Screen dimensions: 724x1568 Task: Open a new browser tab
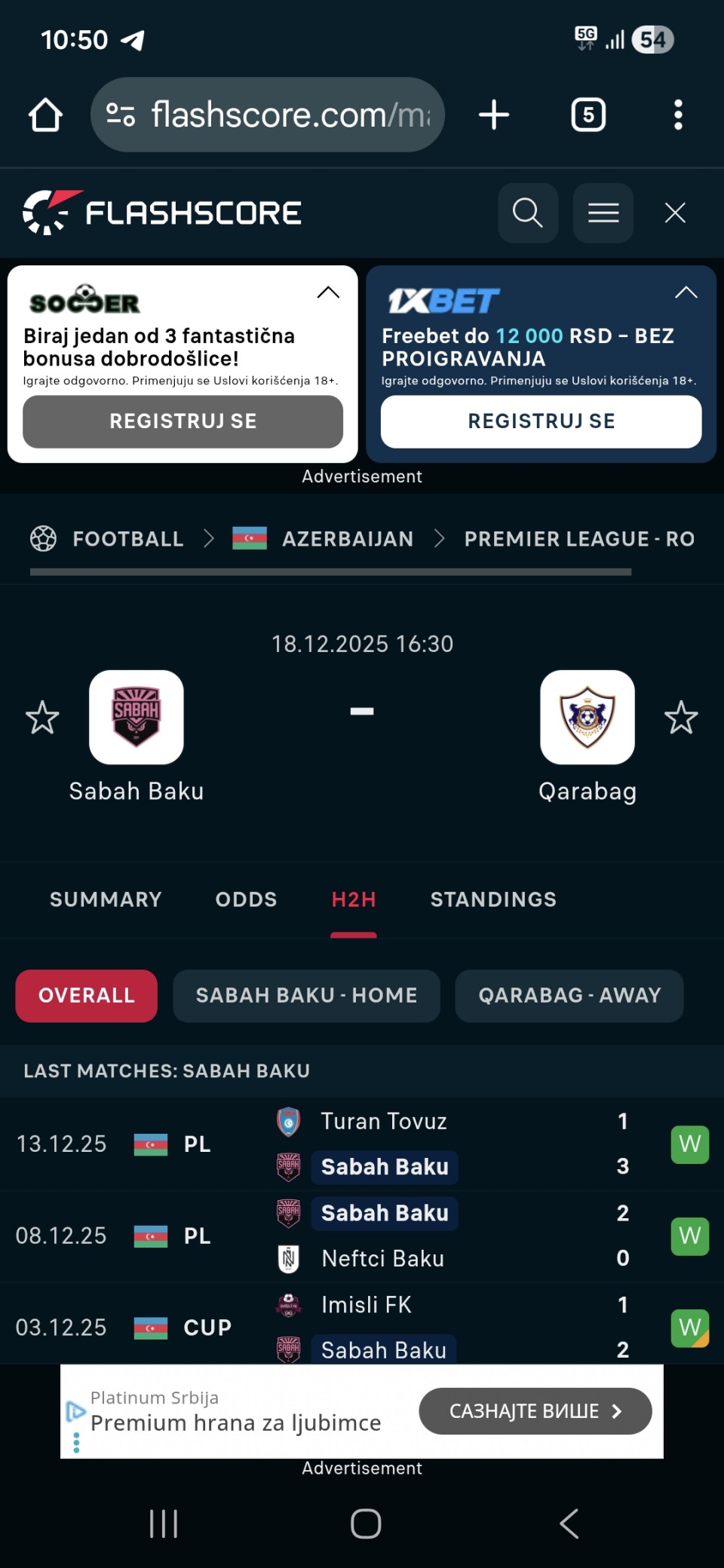(494, 115)
